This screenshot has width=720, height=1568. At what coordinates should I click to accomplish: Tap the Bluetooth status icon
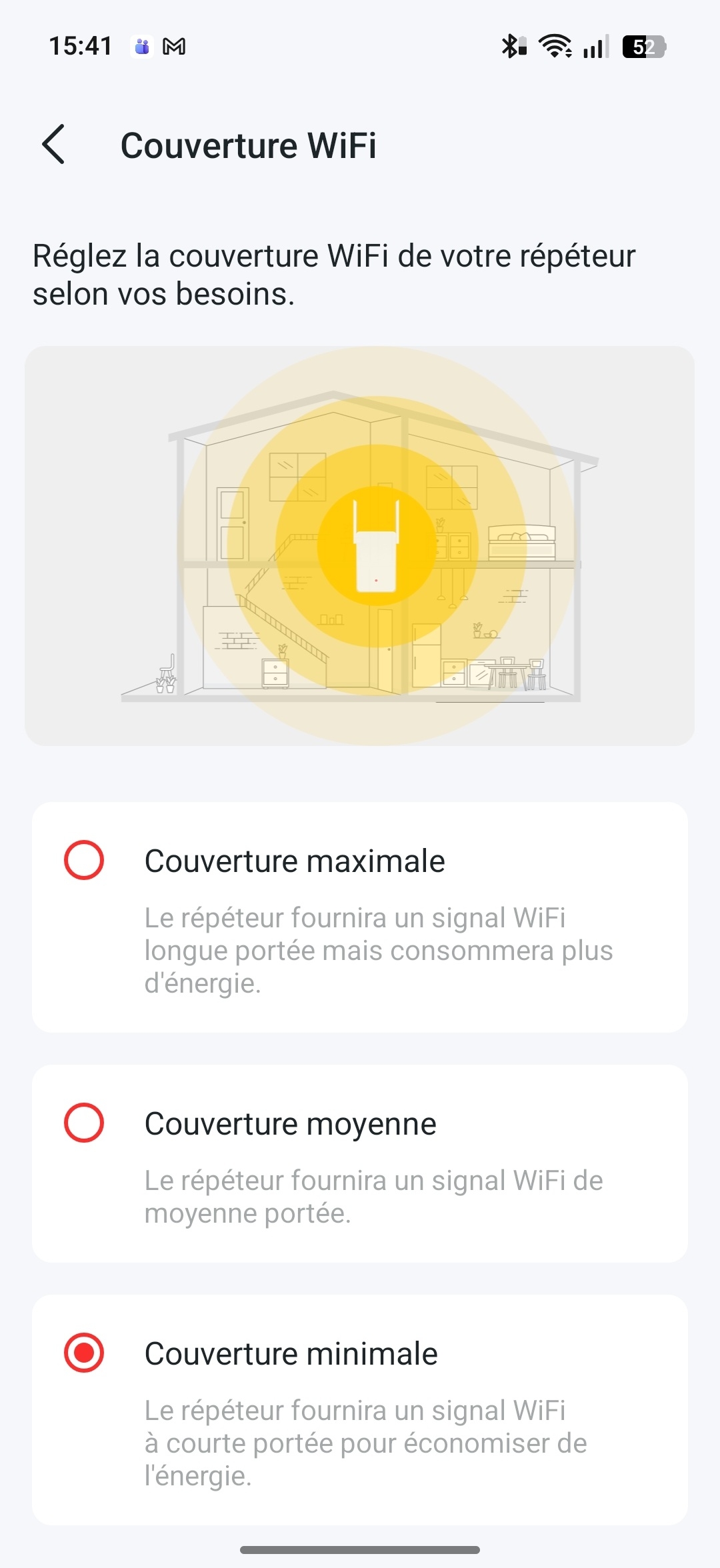(x=509, y=47)
